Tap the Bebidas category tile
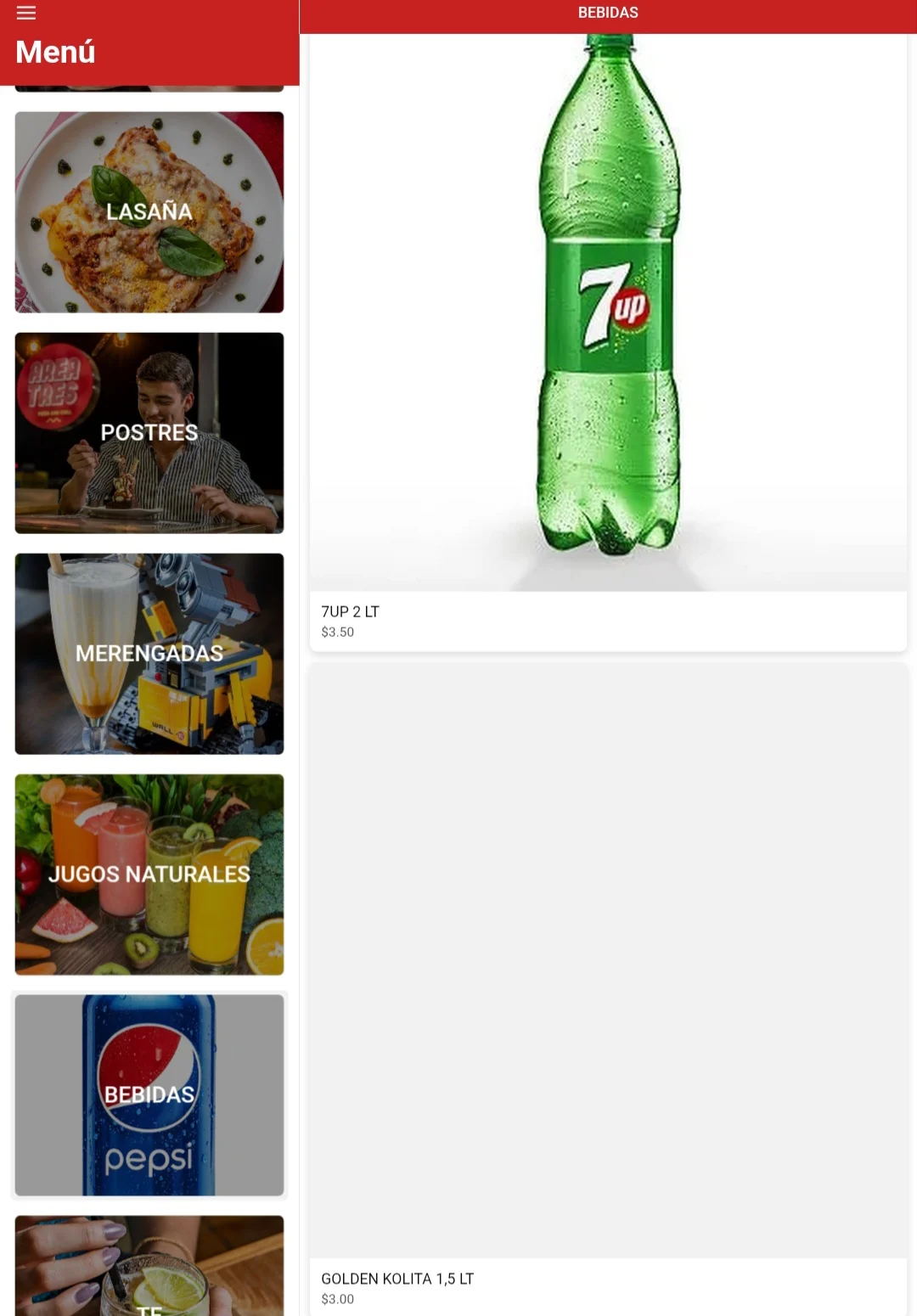This screenshot has height=1316, width=917. point(149,1095)
